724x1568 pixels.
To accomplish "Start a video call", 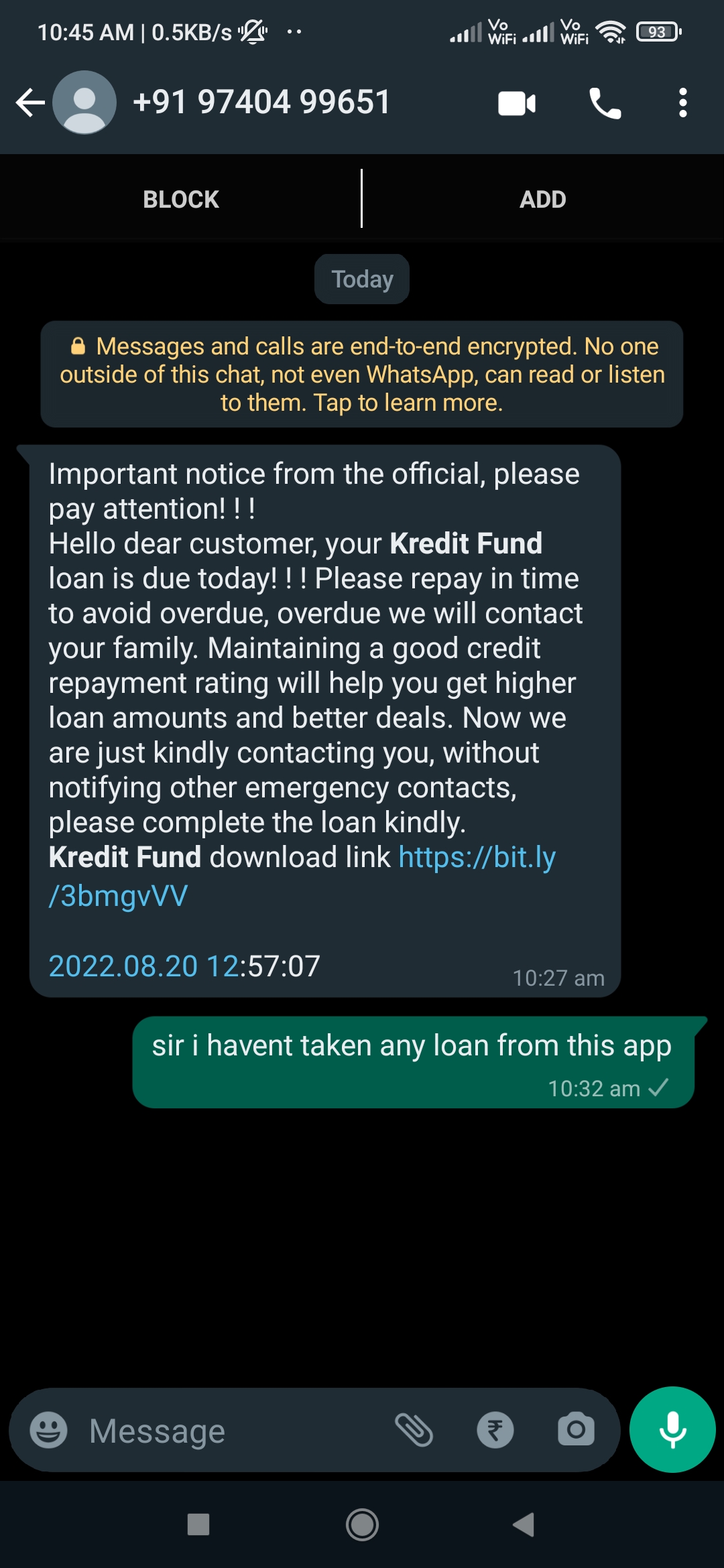I will coord(517,103).
